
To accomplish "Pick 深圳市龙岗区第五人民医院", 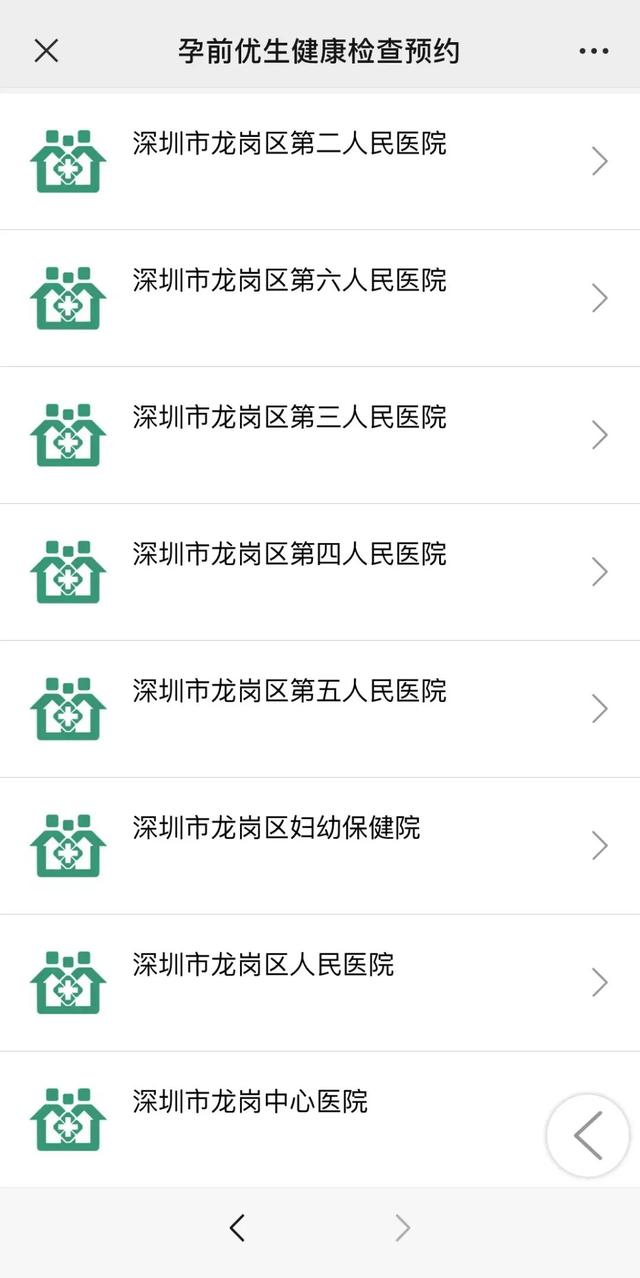I will point(320,709).
